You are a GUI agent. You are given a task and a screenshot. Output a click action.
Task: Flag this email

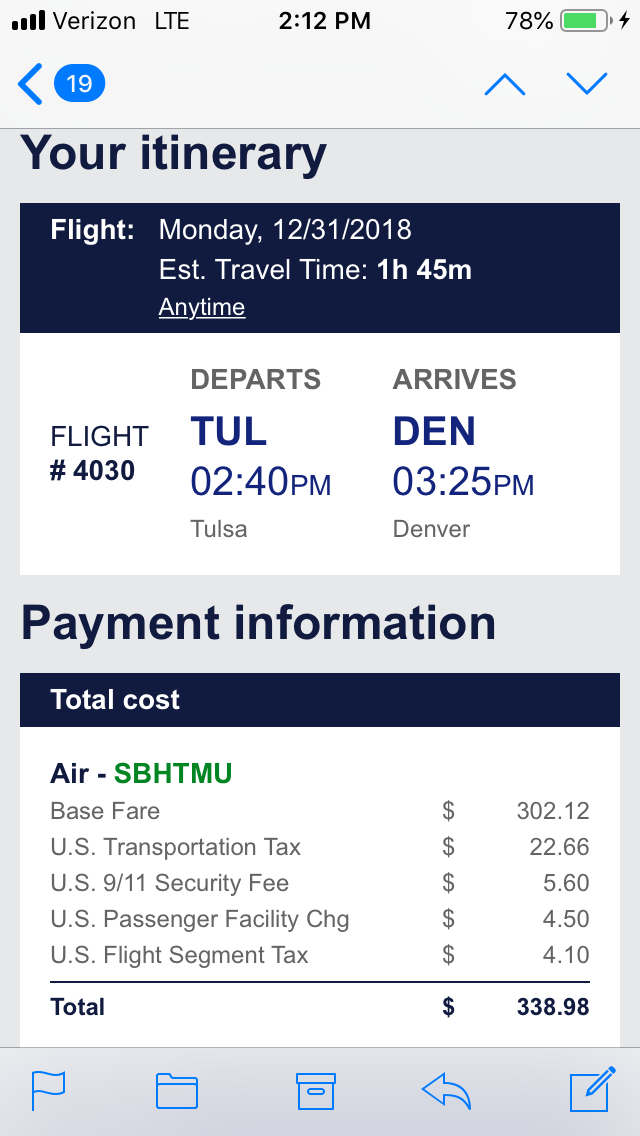coord(49,1091)
